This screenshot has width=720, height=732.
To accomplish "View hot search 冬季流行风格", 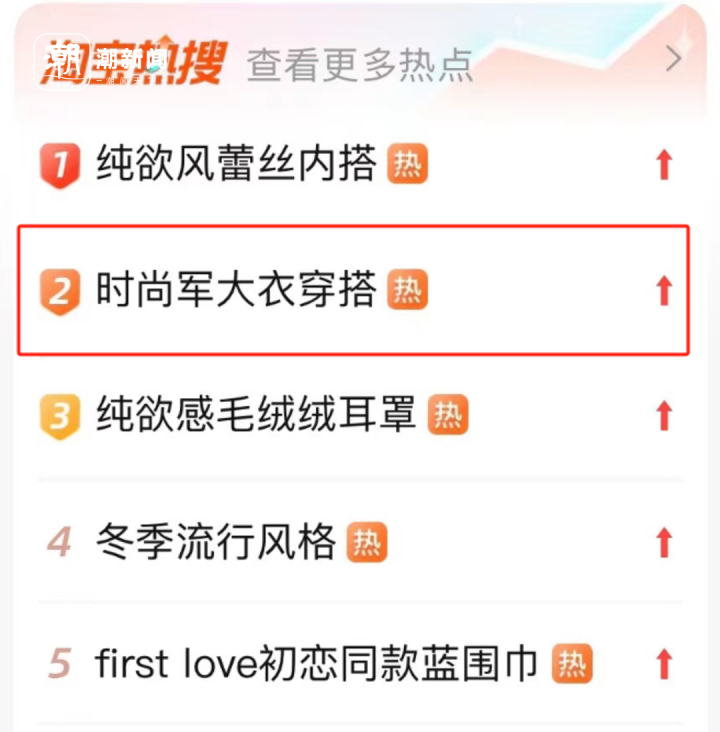I will tap(216, 542).
